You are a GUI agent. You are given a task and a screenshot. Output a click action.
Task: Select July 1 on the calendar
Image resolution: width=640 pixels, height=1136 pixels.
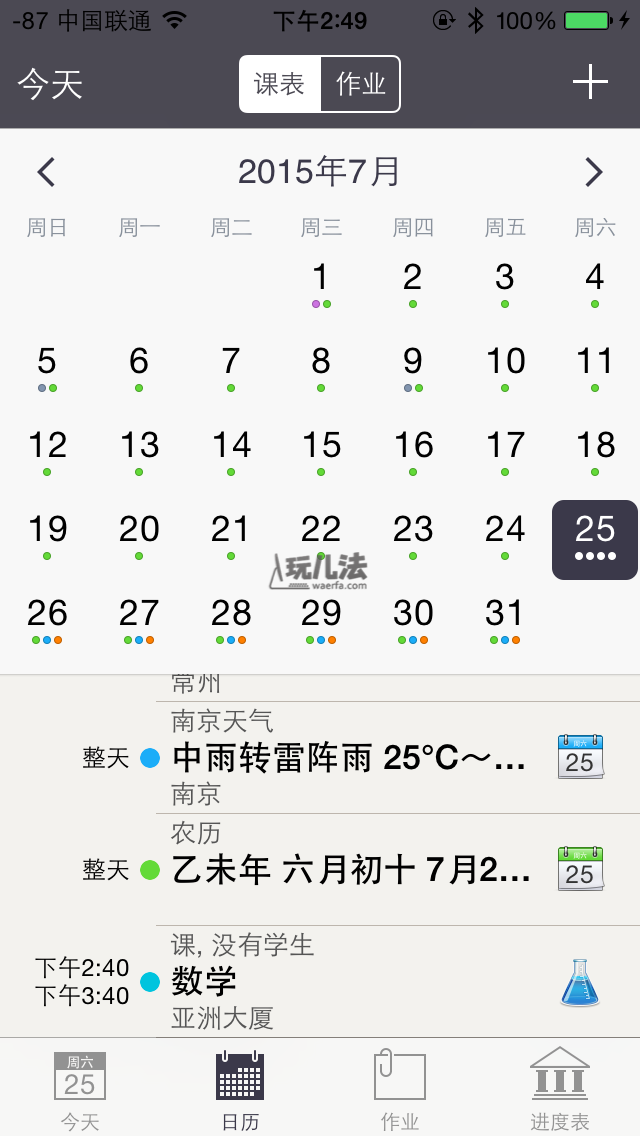pos(321,282)
